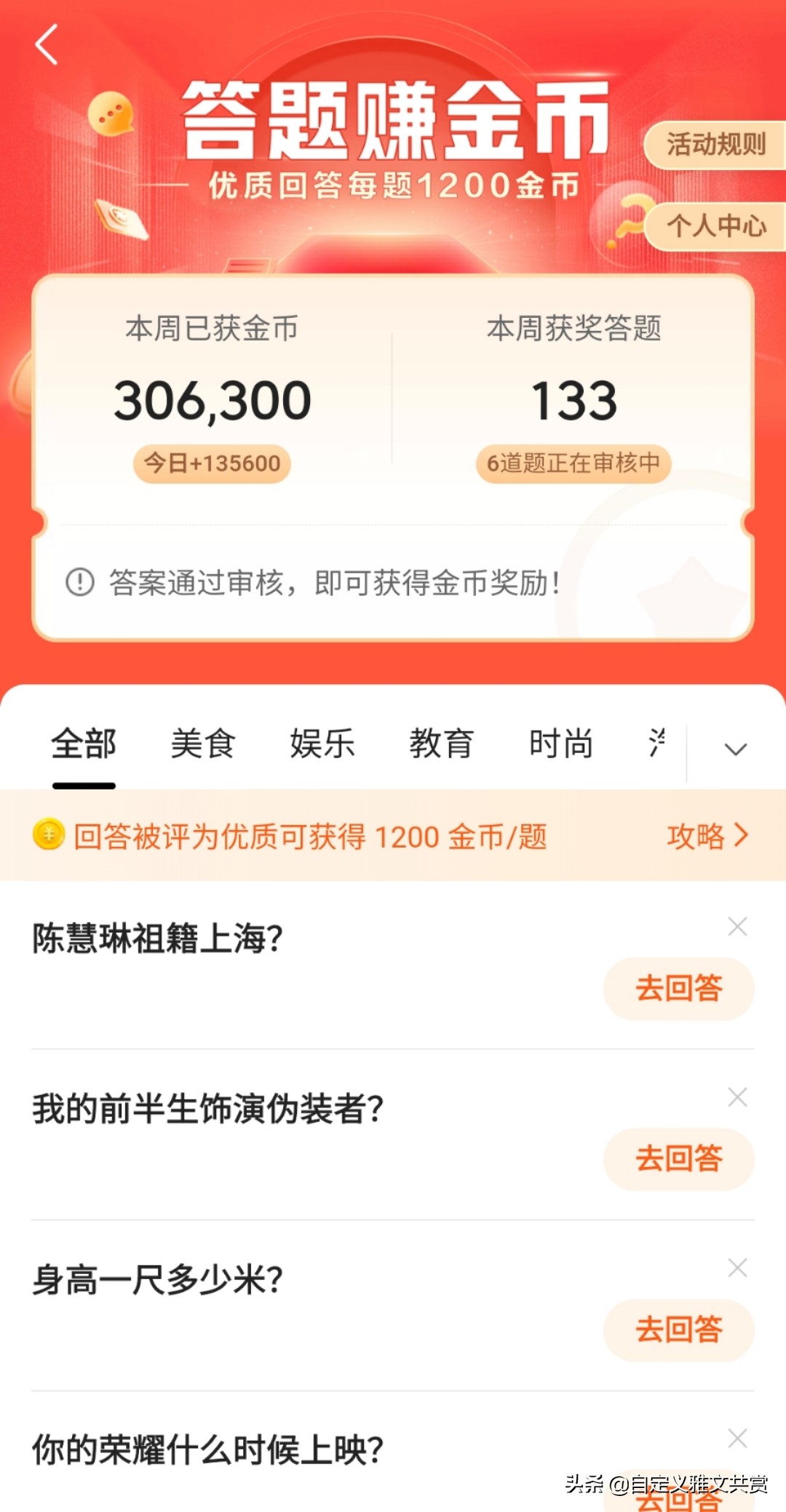
Task: Click the 6道题正在审核中 badge
Action: [574, 463]
